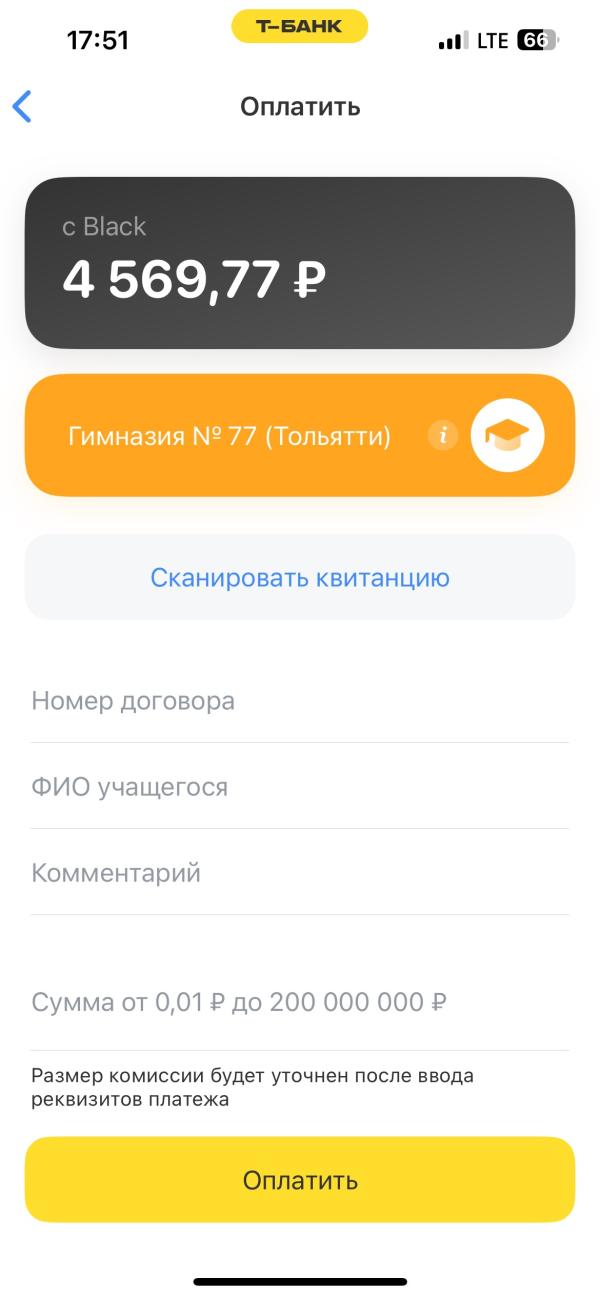Select the Black account card as payment source
The width and height of the screenshot is (600, 1297).
click(x=300, y=263)
